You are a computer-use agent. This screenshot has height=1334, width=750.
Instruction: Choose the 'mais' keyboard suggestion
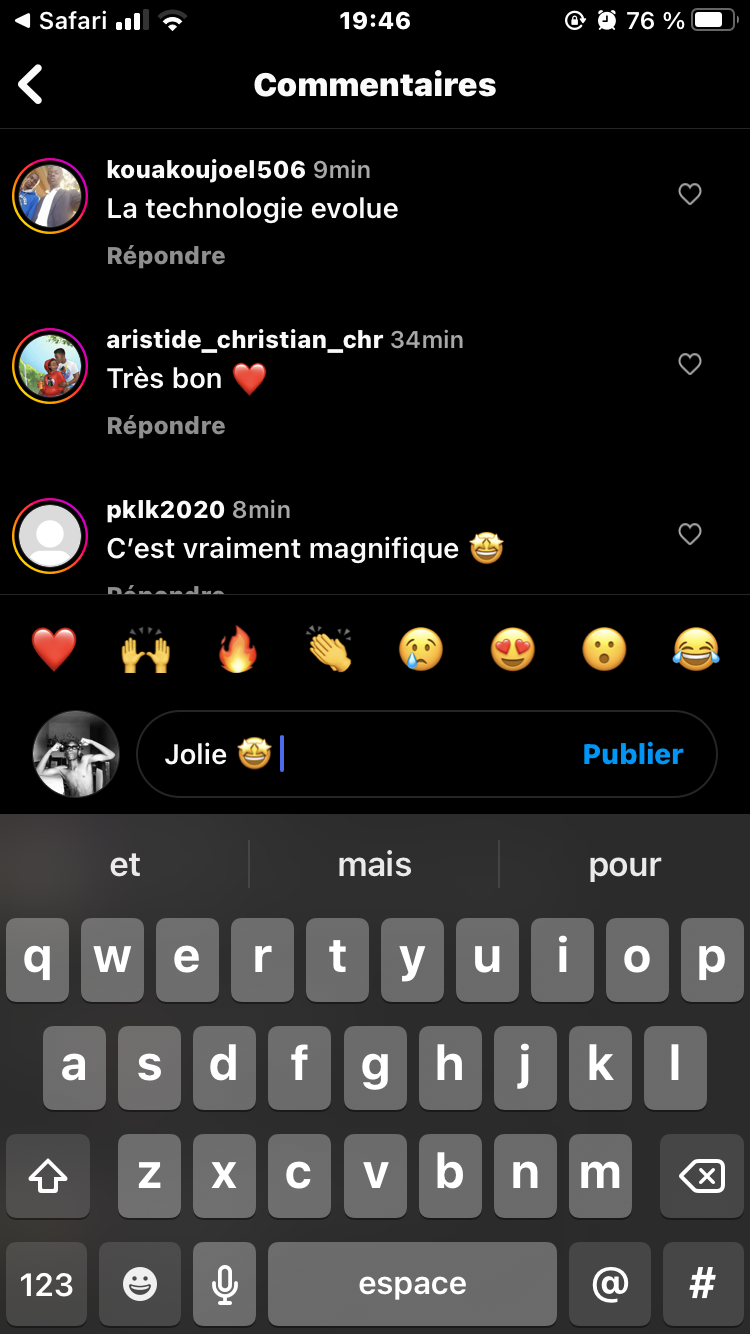coord(375,865)
